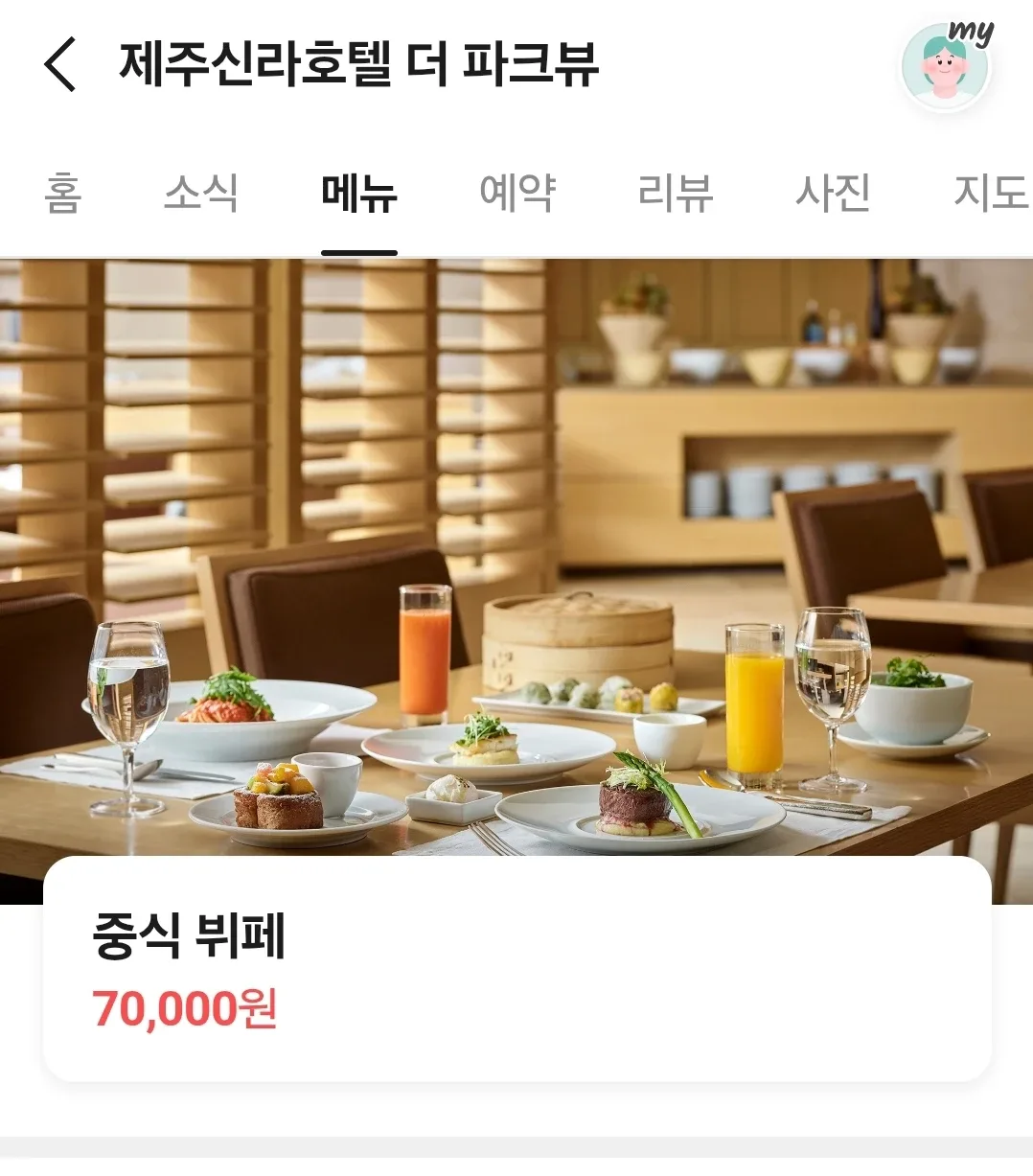Switch to the 소식 tab

tap(201, 194)
